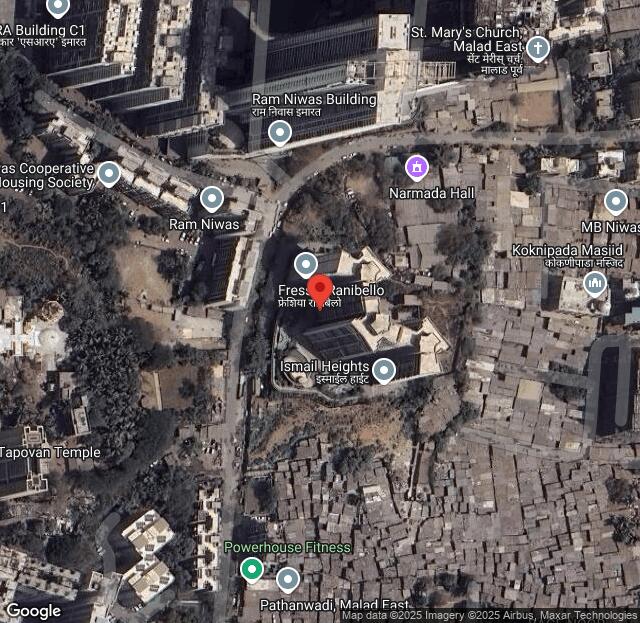Select the Pathanwadi, Malad East pin
This screenshot has height=623, width=640.
coord(288,579)
